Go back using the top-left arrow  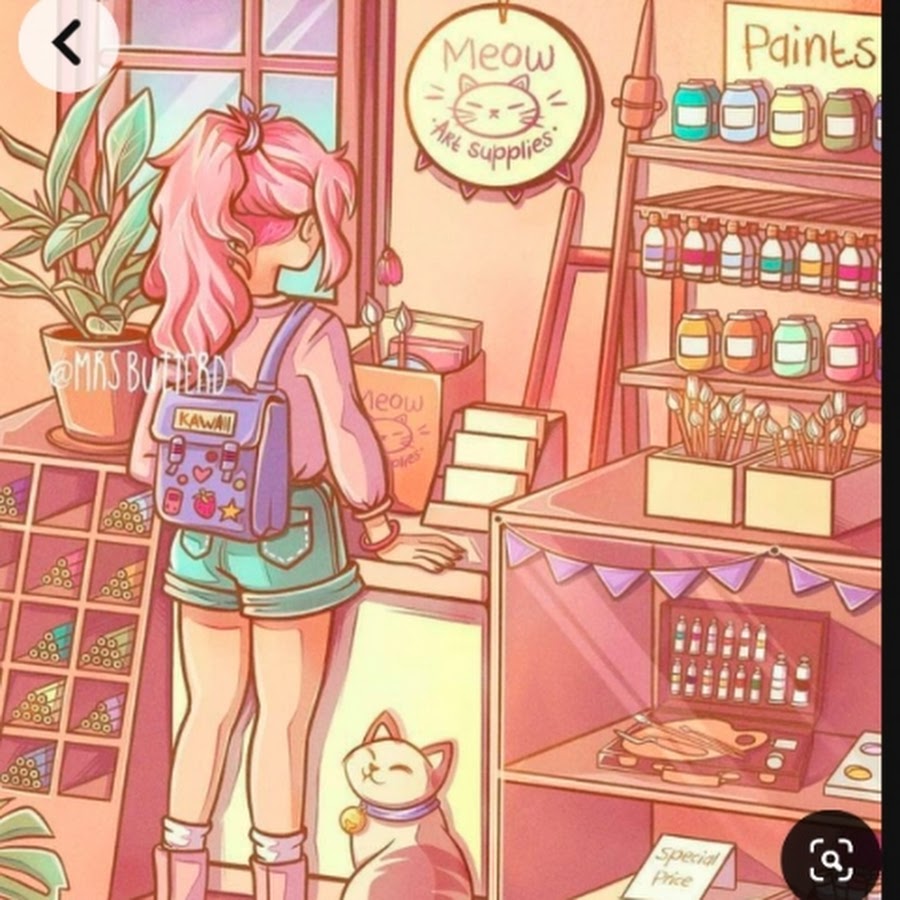[67, 43]
